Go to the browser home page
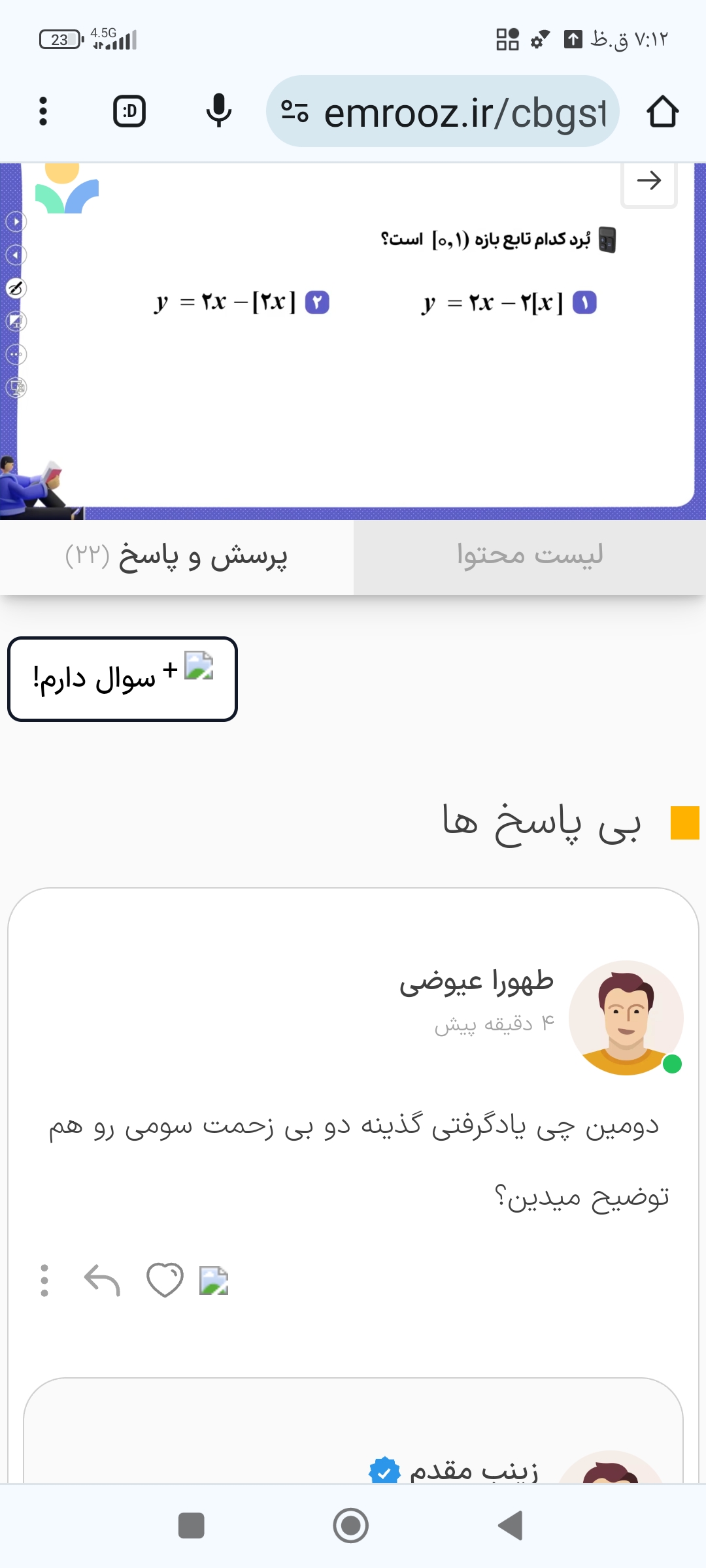706x1568 pixels. click(662, 111)
